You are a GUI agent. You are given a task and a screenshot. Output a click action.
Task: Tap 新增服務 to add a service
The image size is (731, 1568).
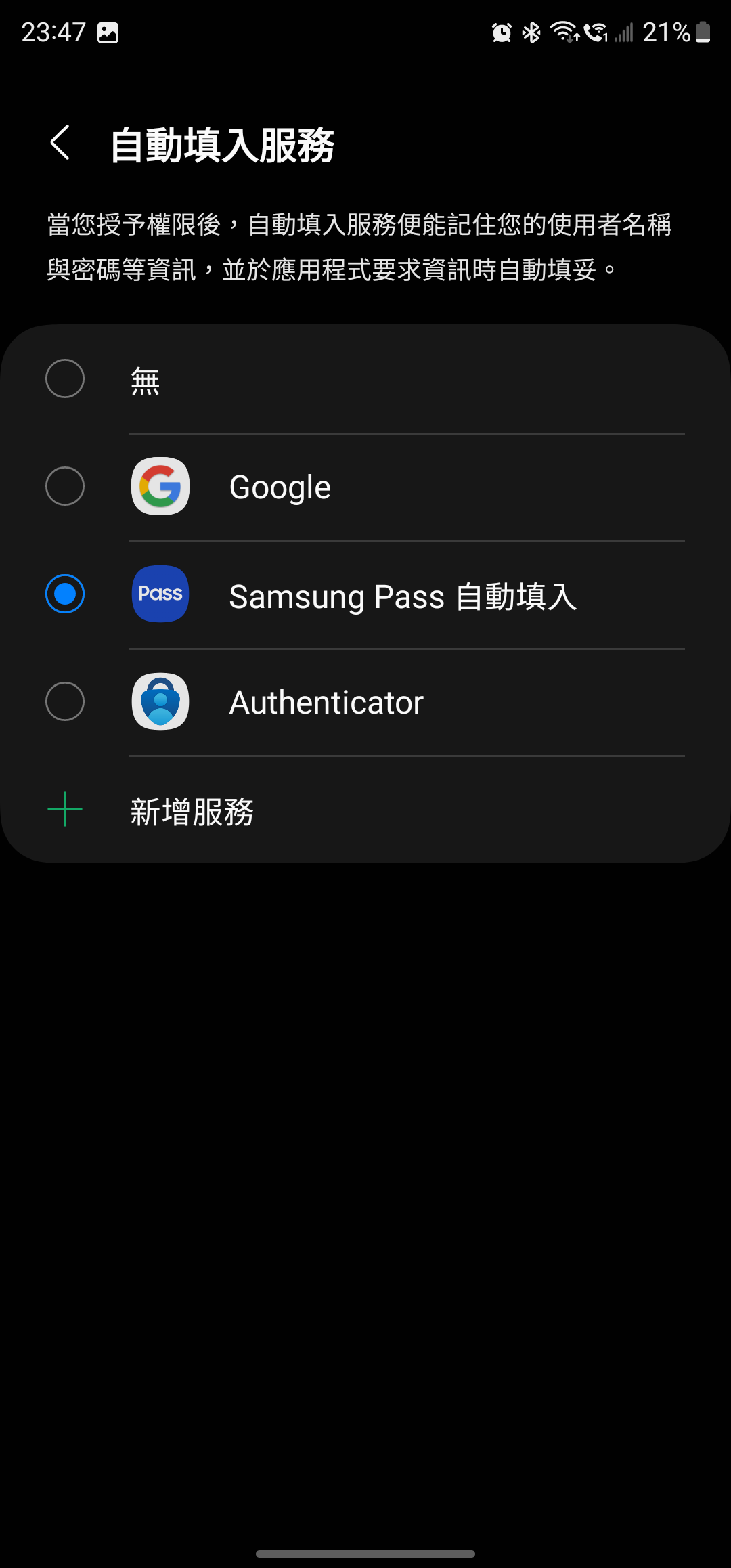pyautogui.click(x=192, y=810)
